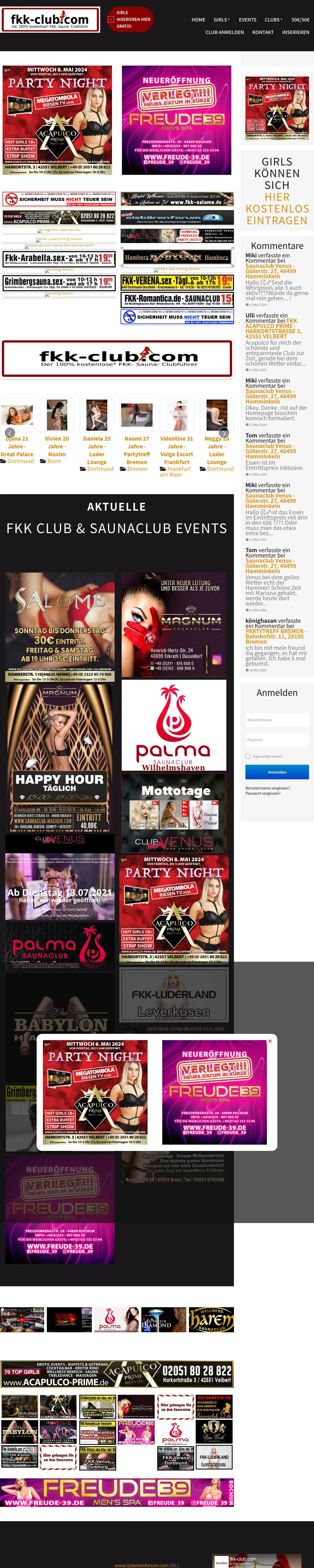Expand the GIRLS dropdown menu

221,20
